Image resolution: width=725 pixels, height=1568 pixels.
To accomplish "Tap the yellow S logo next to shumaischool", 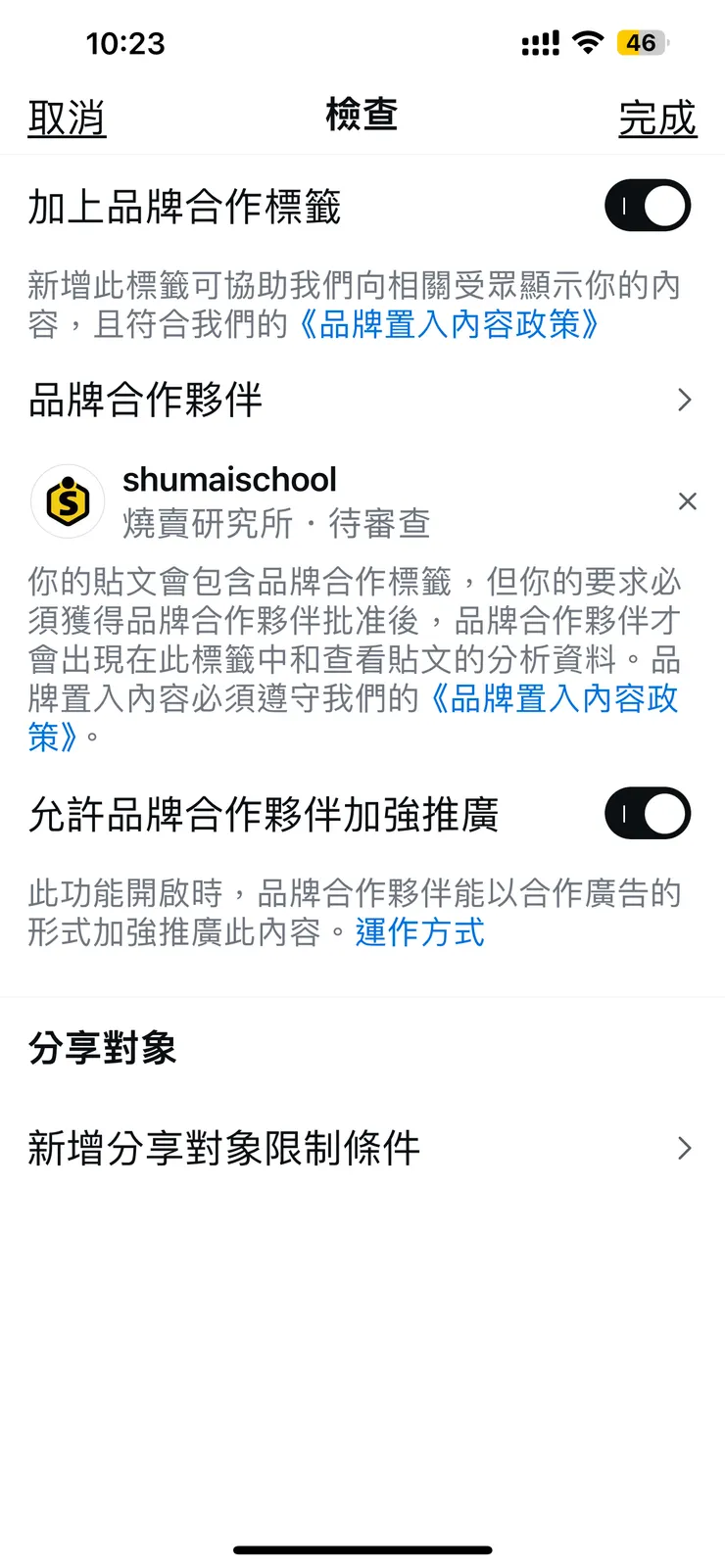I will coord(67,501).
